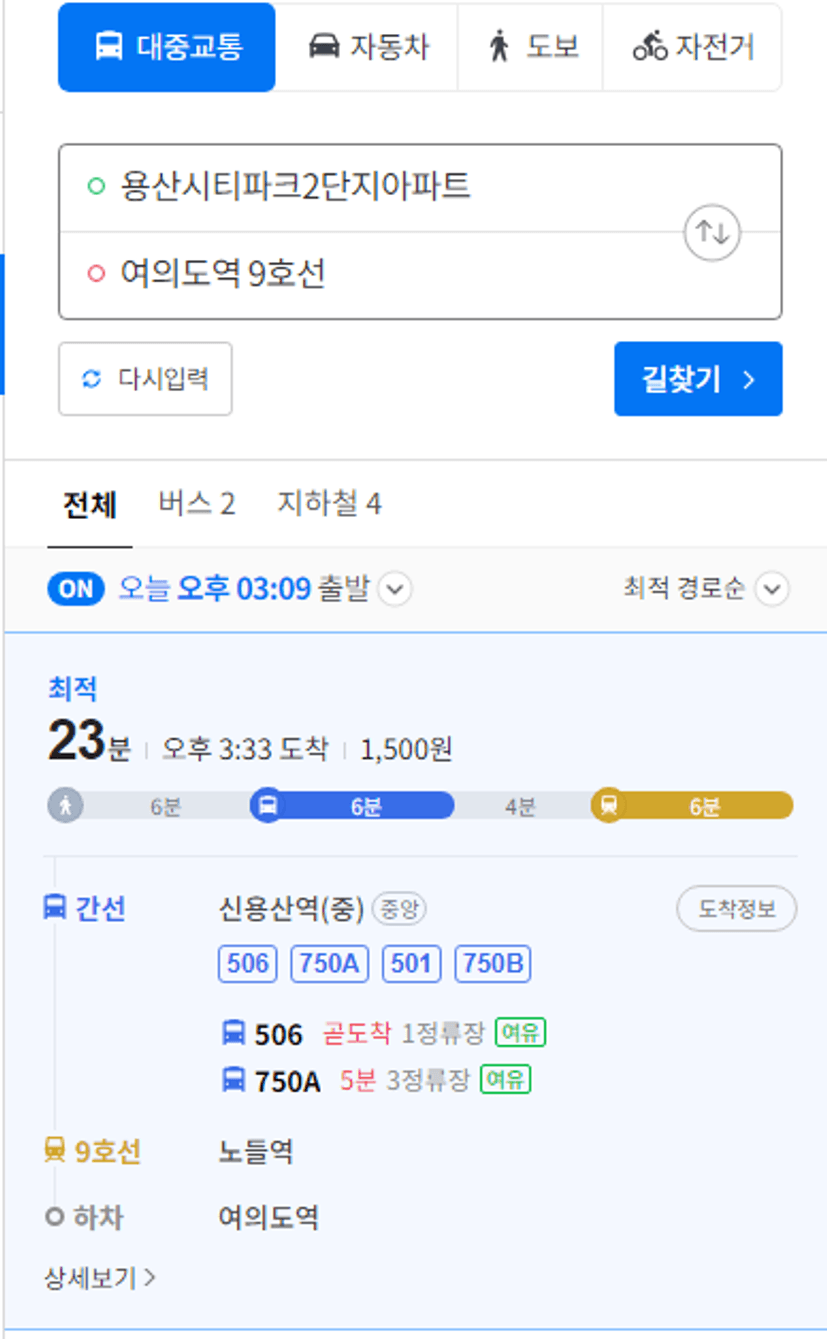The image size is (827, 1339).
Task: Switch to 도보 walking directions
Action: 531,47
